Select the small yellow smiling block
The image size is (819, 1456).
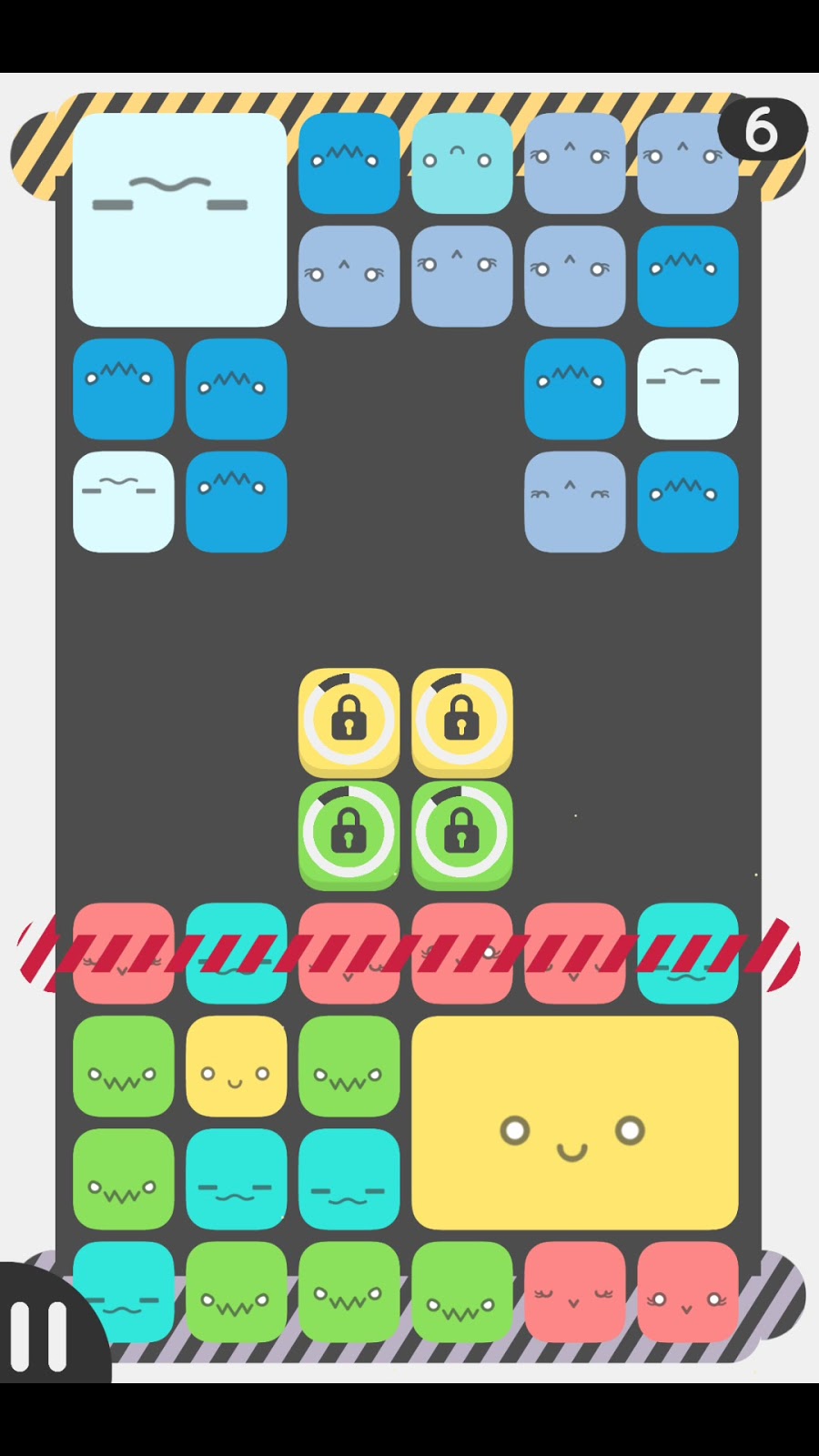236,1066
